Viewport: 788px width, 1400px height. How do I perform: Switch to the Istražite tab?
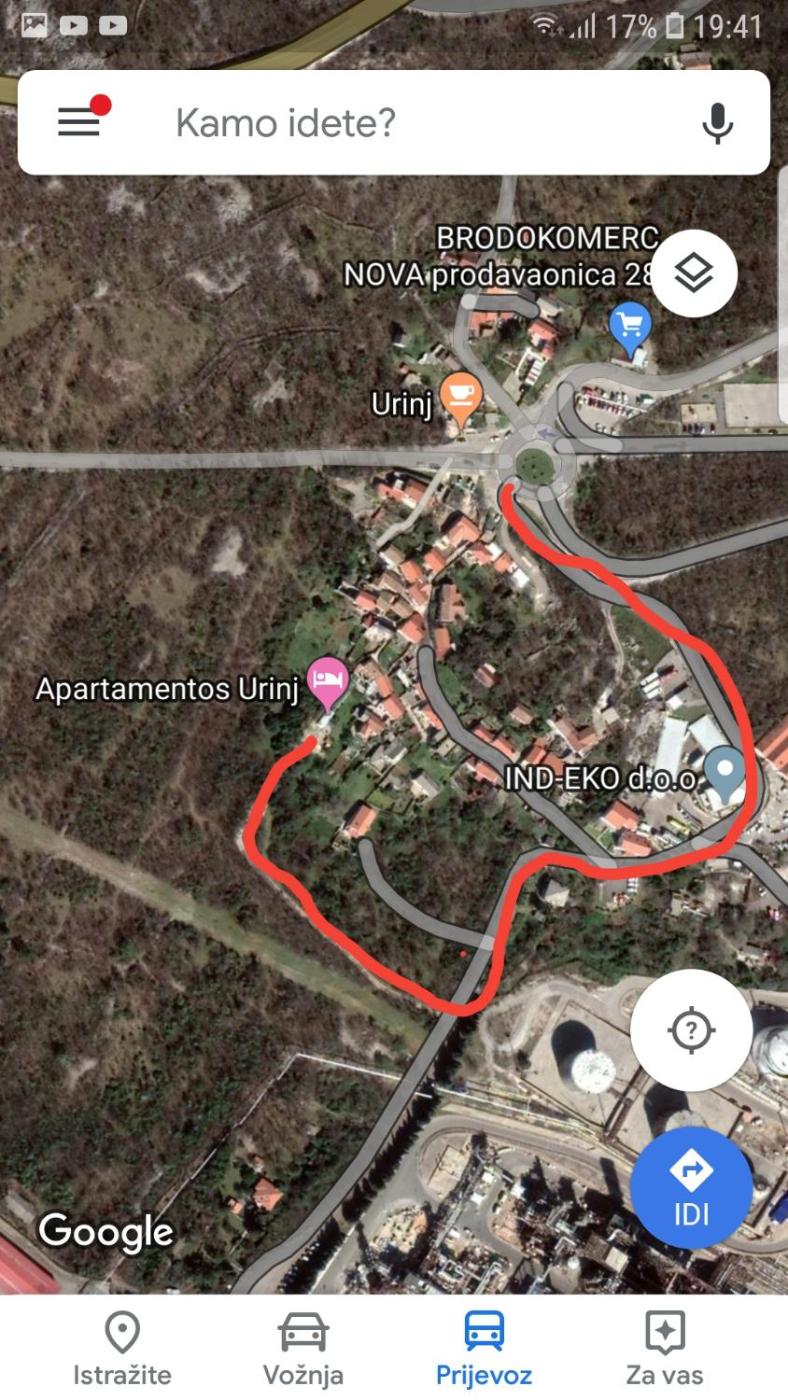122,1348
